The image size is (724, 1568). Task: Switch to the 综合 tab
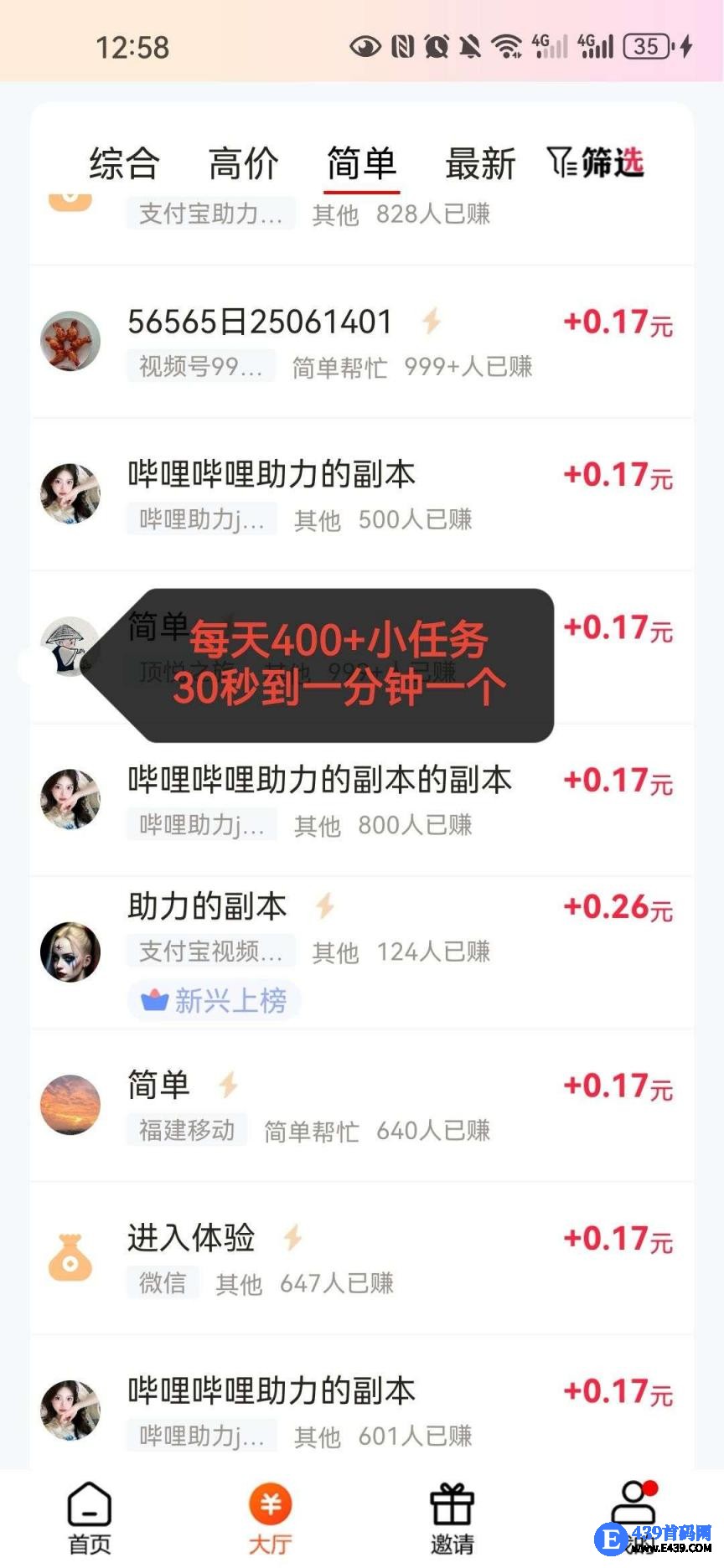click(x=124, y=163)
